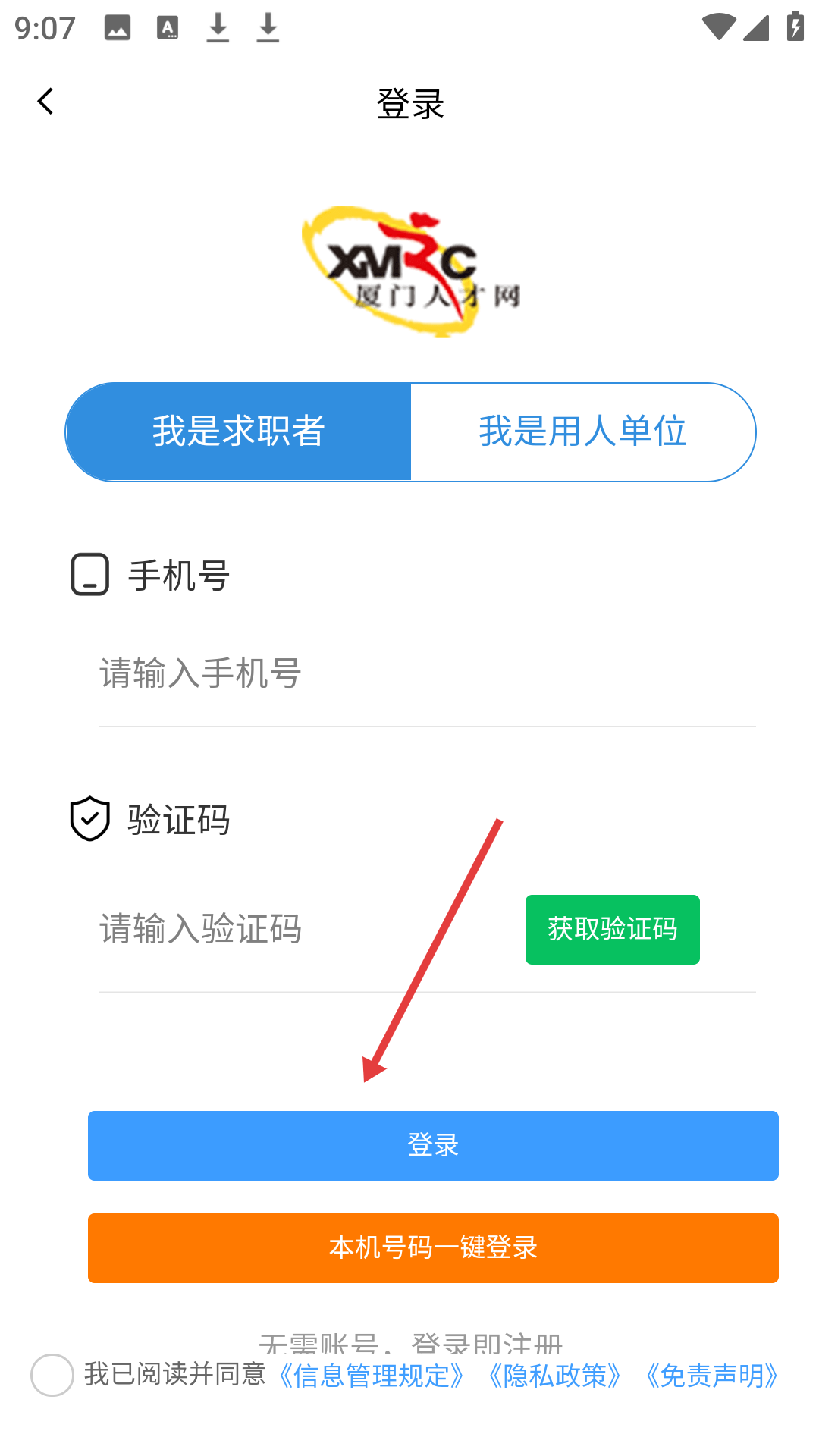
Task: Open the 《隐私政策》 link
Action: click(555, 1376)
